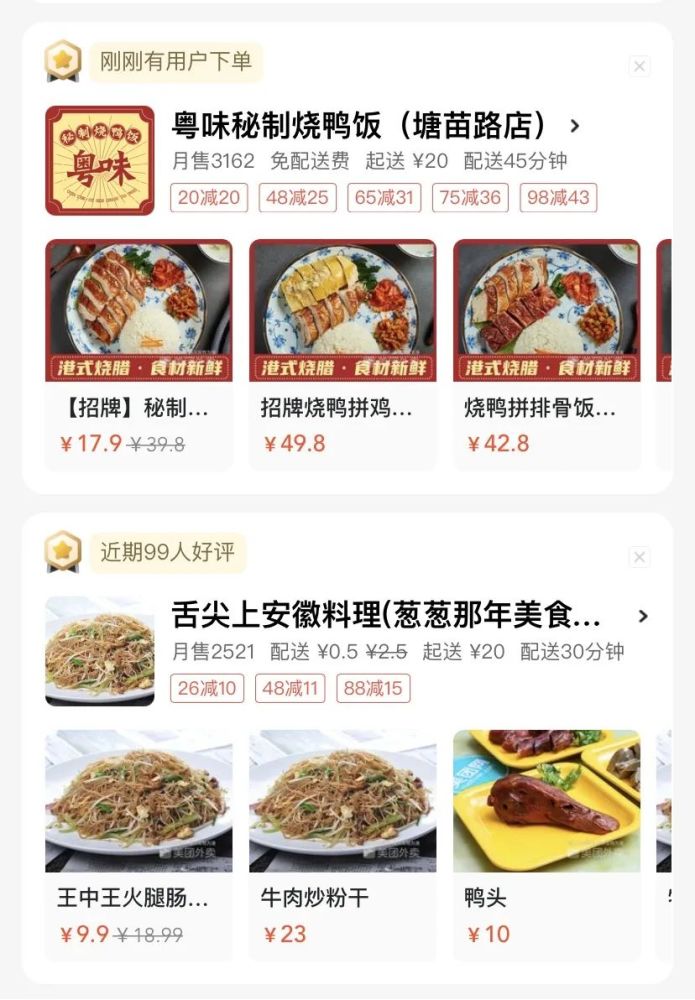Select the 烧鸭拼排骨饭 dish card

[547, 354]
